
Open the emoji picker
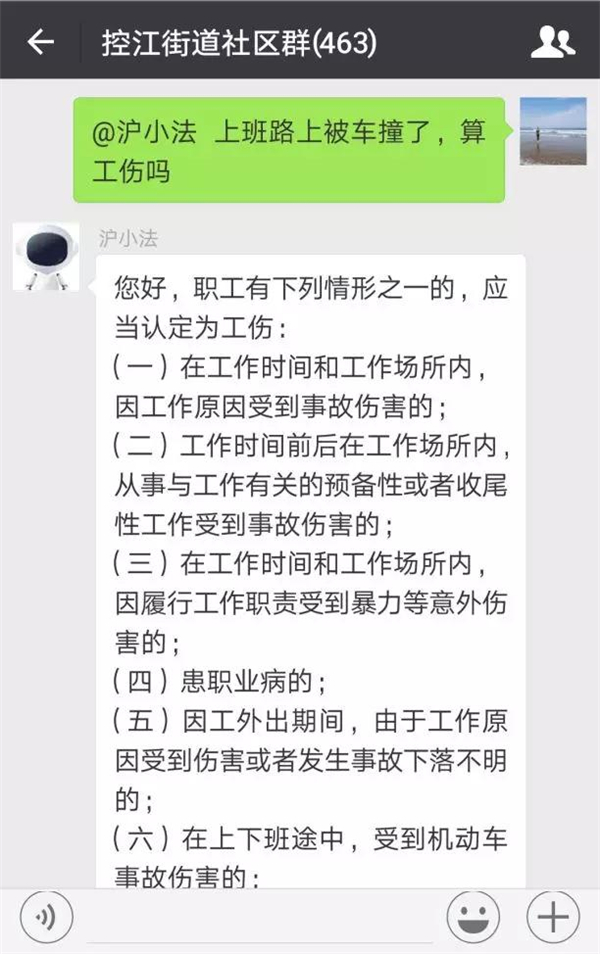pyautogui.click(x=473, y=916)
